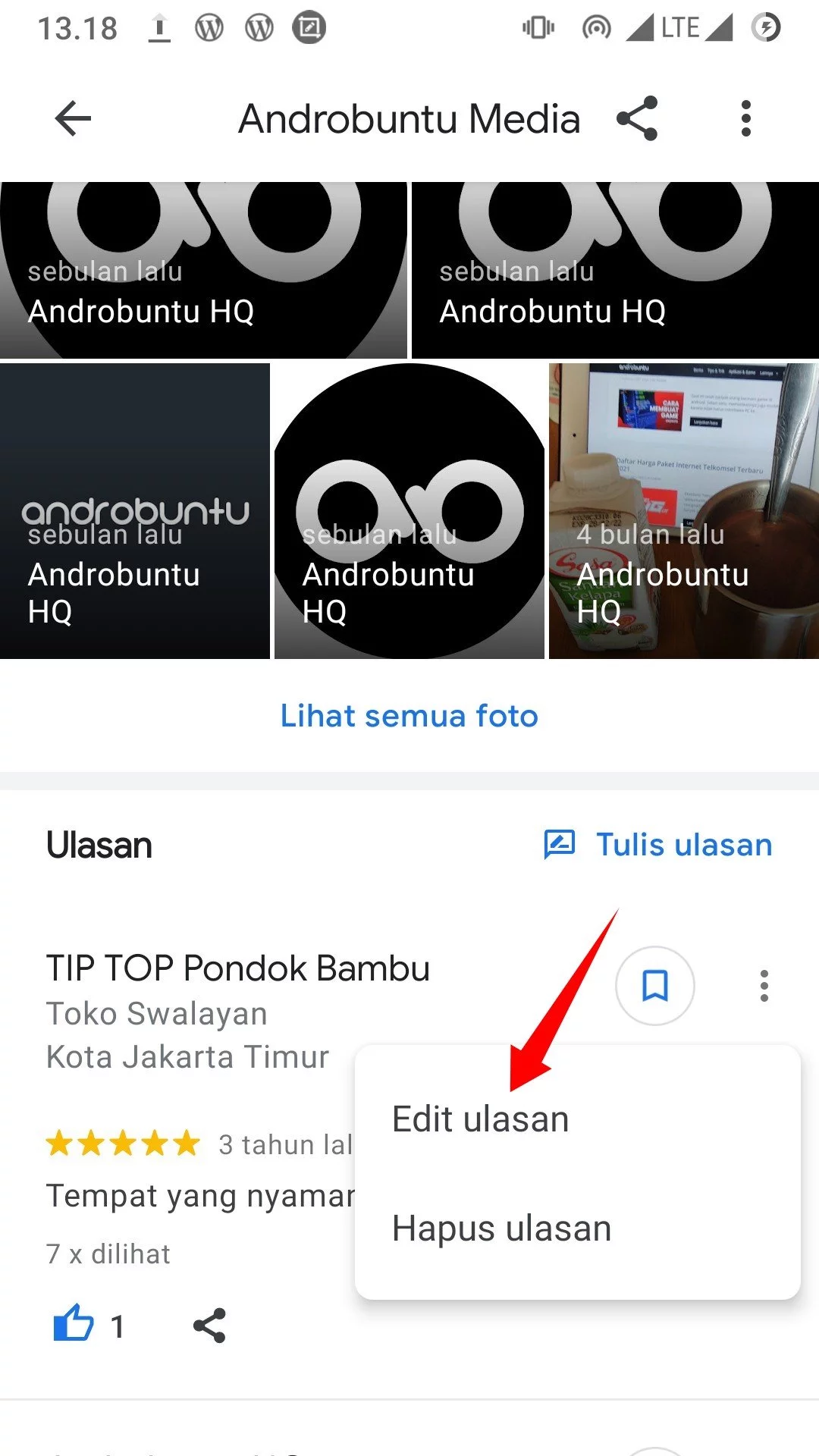
Task: Tap the hotspot indicator in the status bar
Action: (x=595, y=27)
